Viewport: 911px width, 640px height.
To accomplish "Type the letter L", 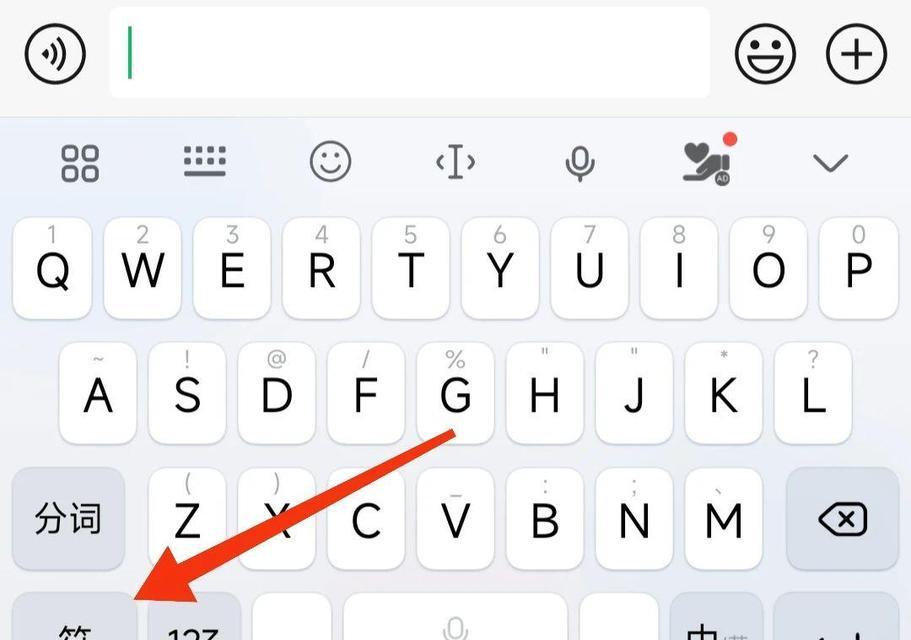I will 813,395.
